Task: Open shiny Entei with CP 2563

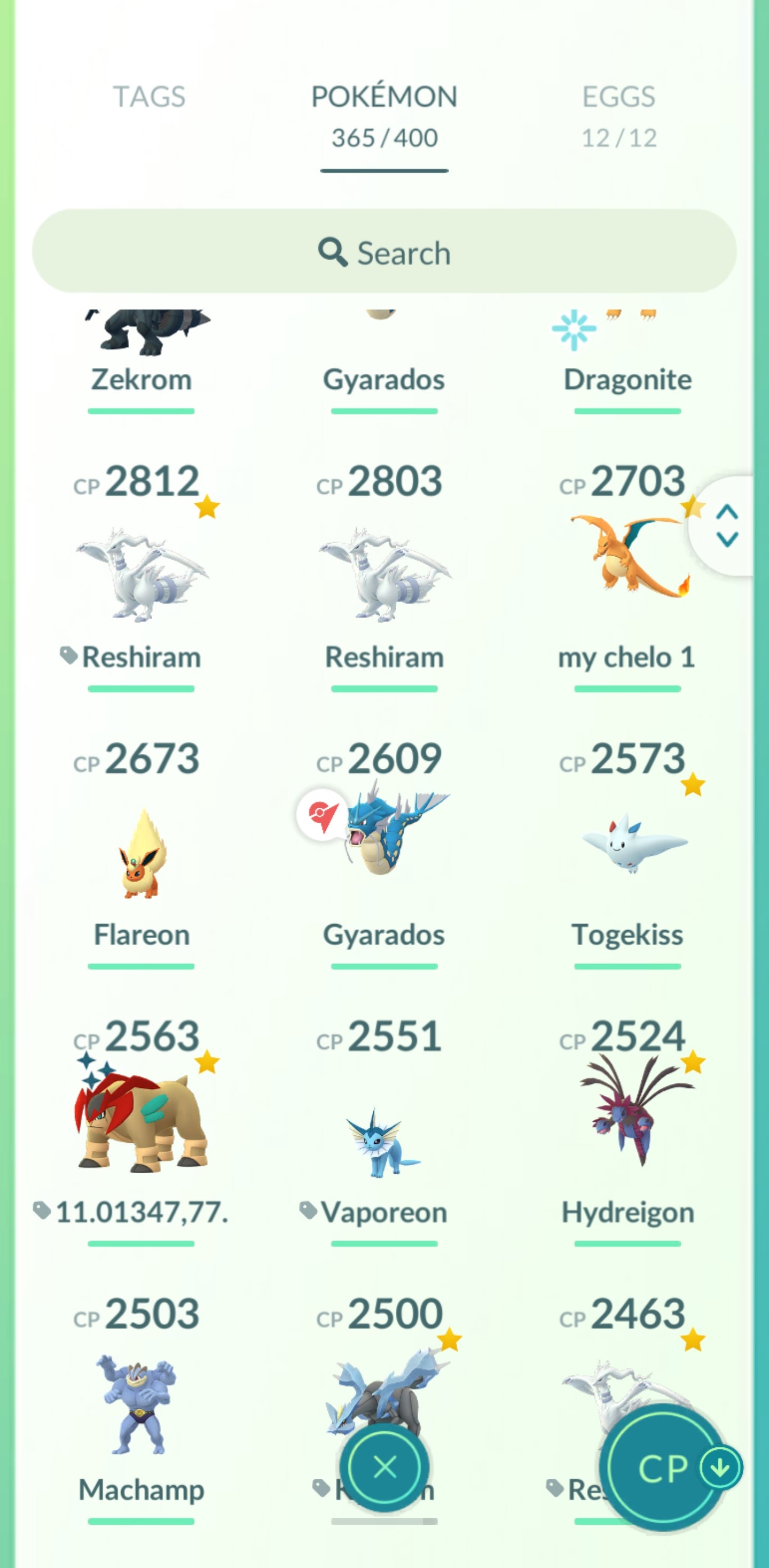Action: point(141,1123)
